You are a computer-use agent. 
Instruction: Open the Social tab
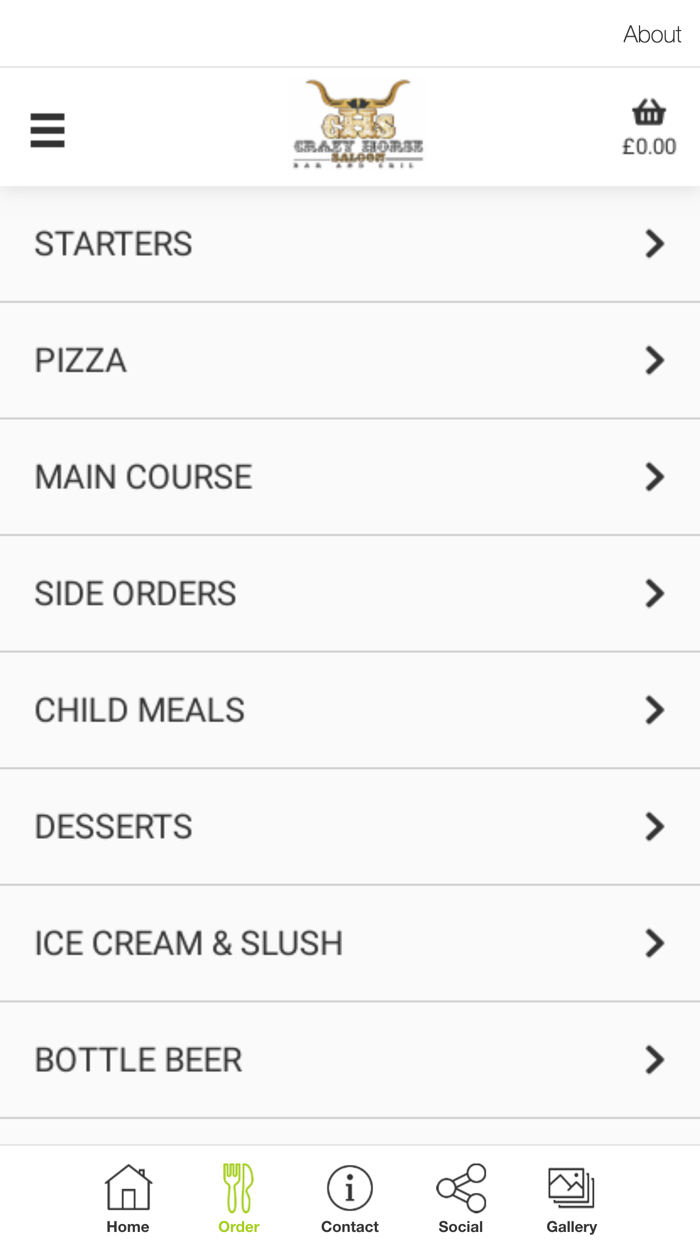(x=461, y=1199)
